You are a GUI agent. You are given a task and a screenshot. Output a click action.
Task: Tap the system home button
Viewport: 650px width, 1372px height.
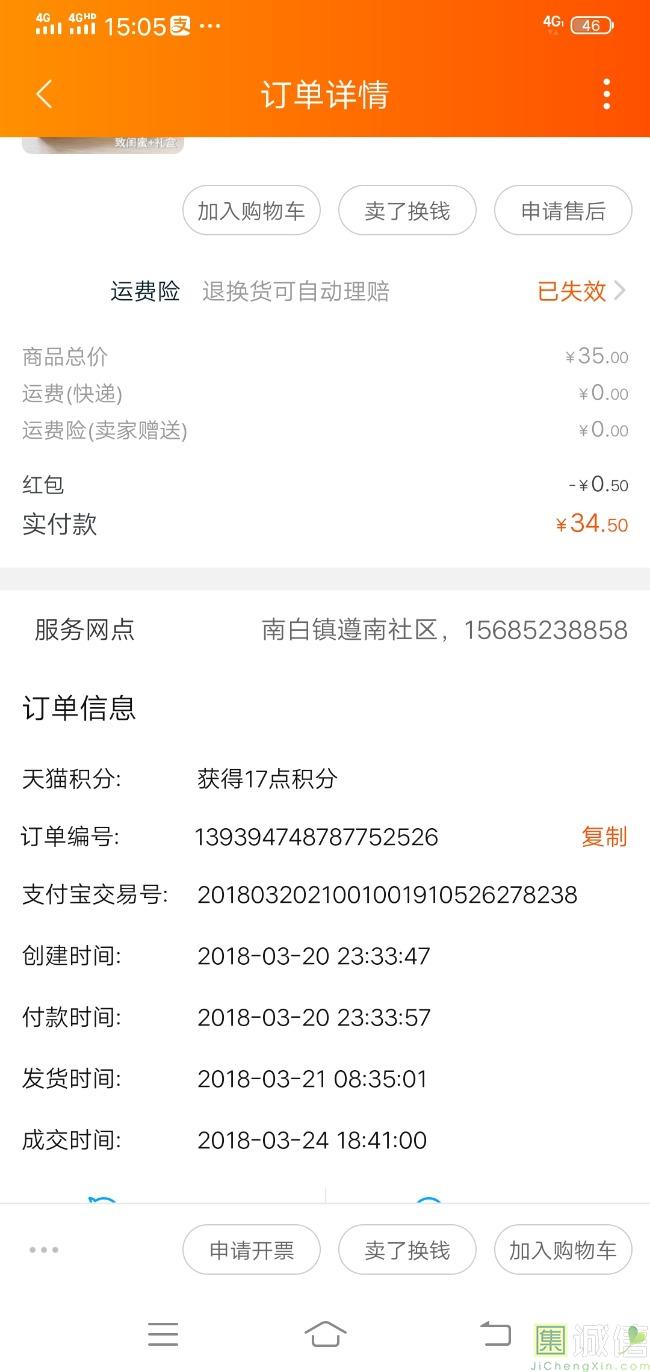point(325,1334)
